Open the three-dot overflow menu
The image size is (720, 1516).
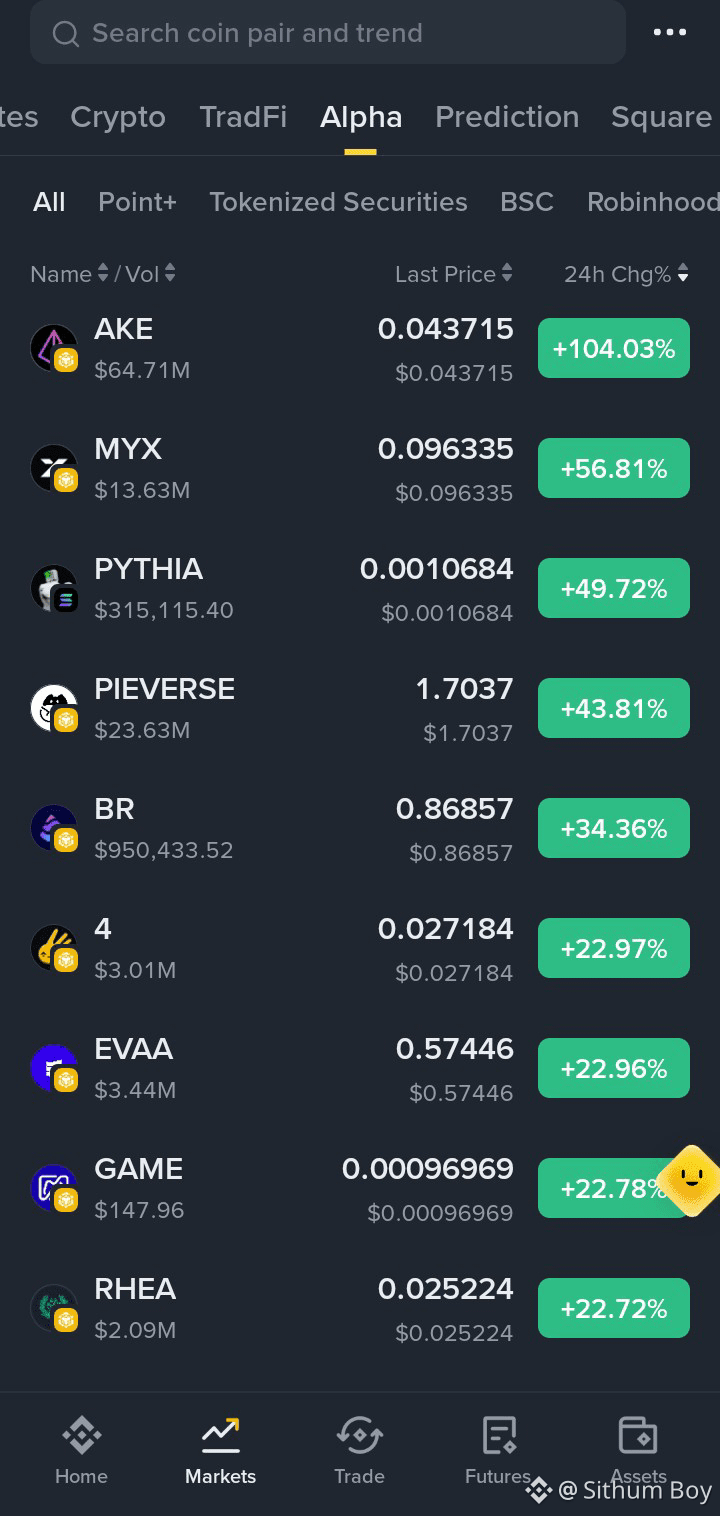[x=669, y=33]
